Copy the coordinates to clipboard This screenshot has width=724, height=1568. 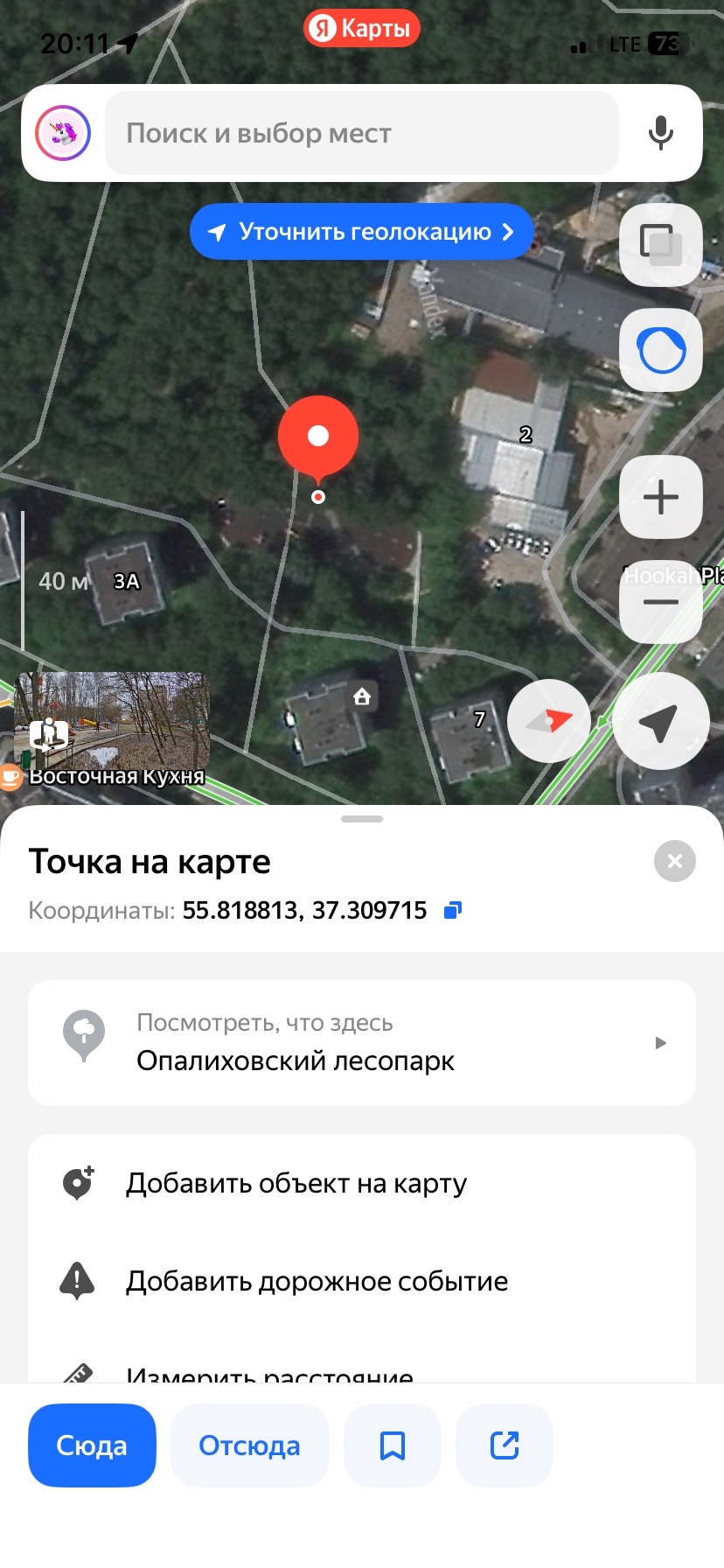pos(453,911)
